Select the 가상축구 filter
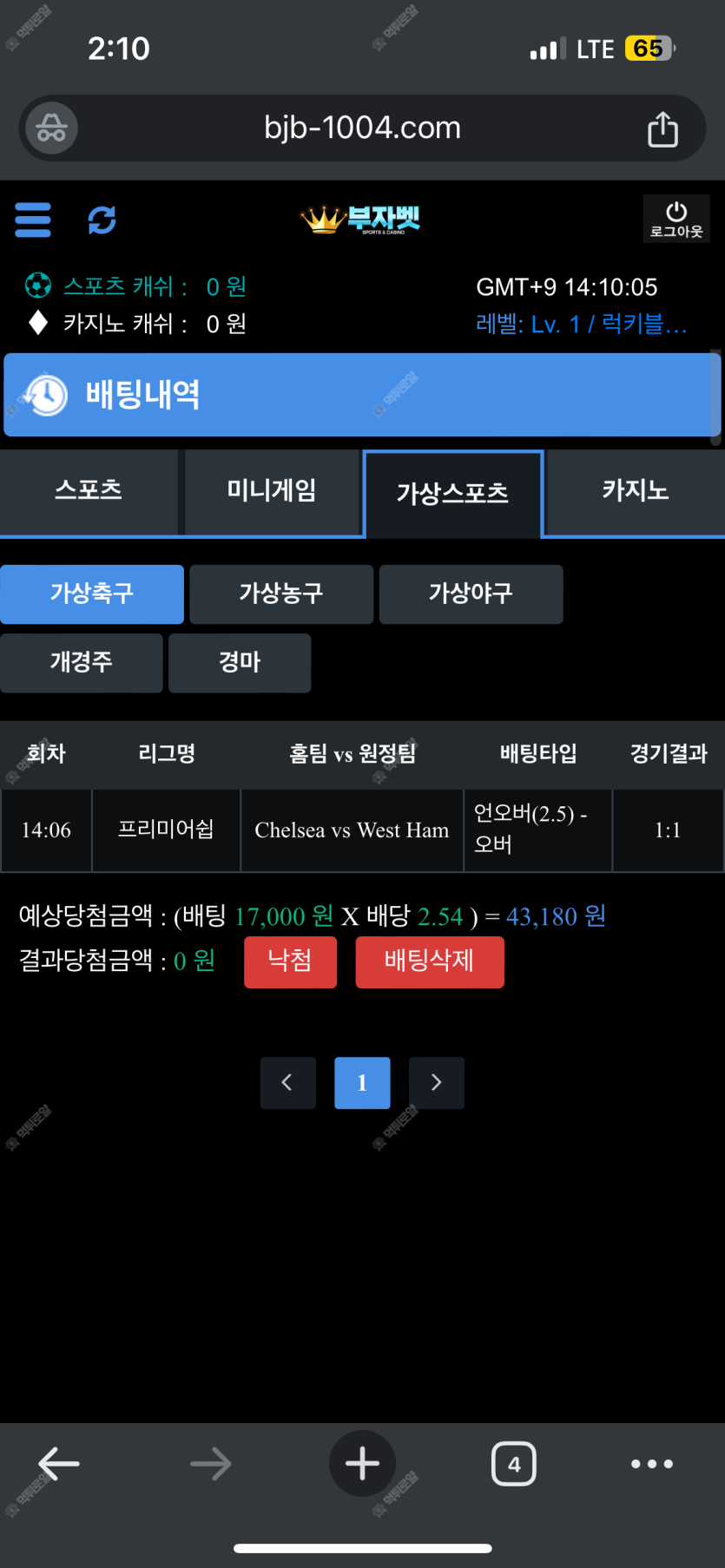Viewport: 725px width, 1568px height. coord(92,594)
